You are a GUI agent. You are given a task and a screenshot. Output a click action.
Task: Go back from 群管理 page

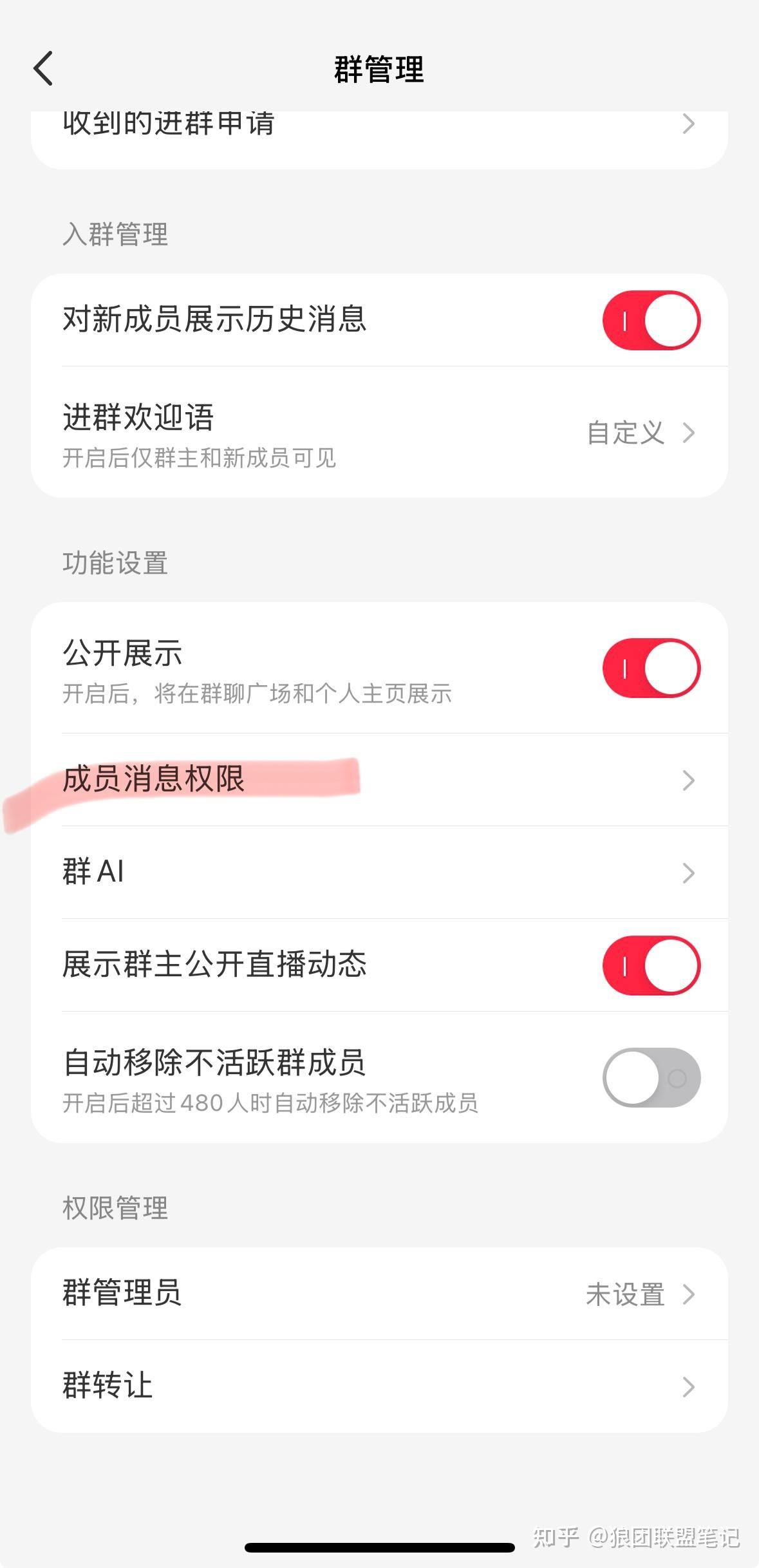coord(43,69)
